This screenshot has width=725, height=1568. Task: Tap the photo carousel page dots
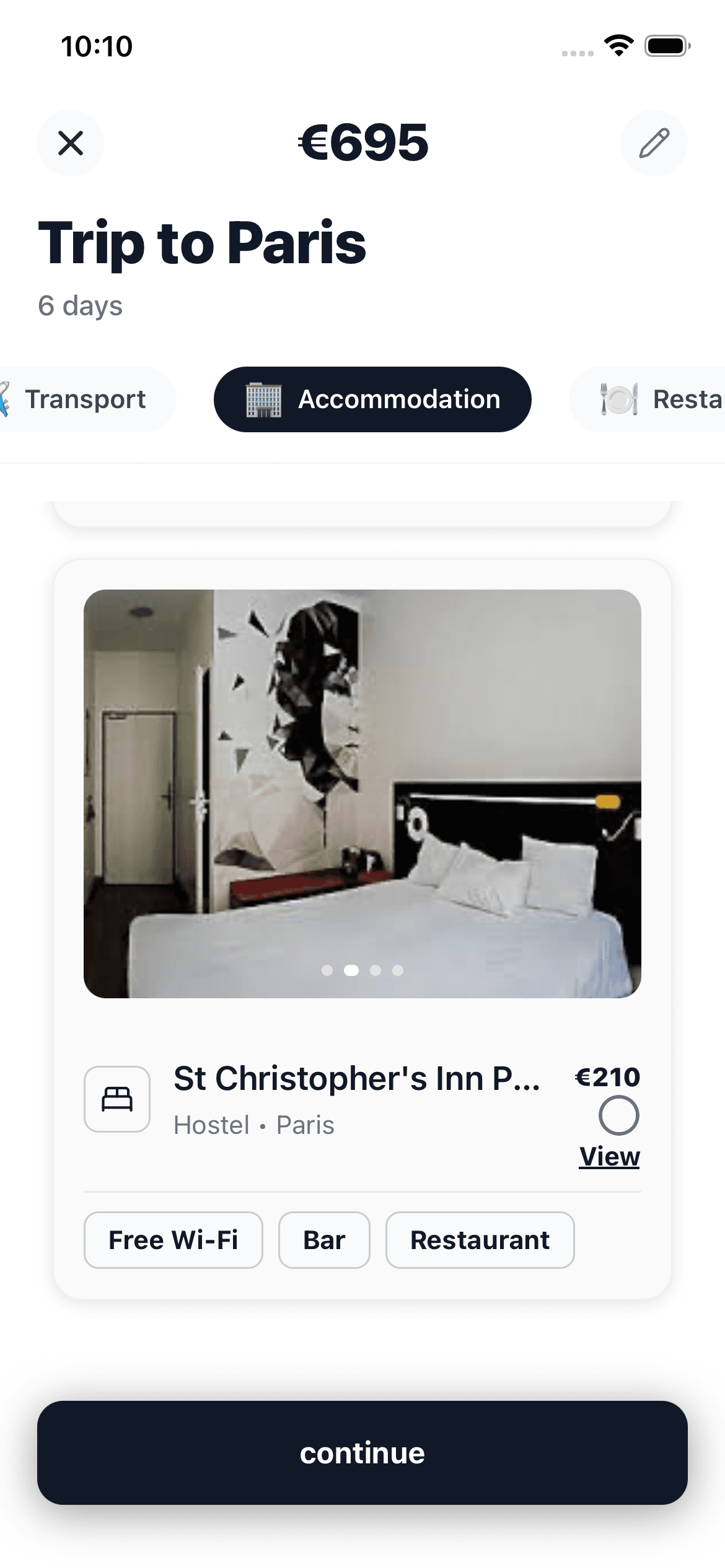(x=362, y=970)
